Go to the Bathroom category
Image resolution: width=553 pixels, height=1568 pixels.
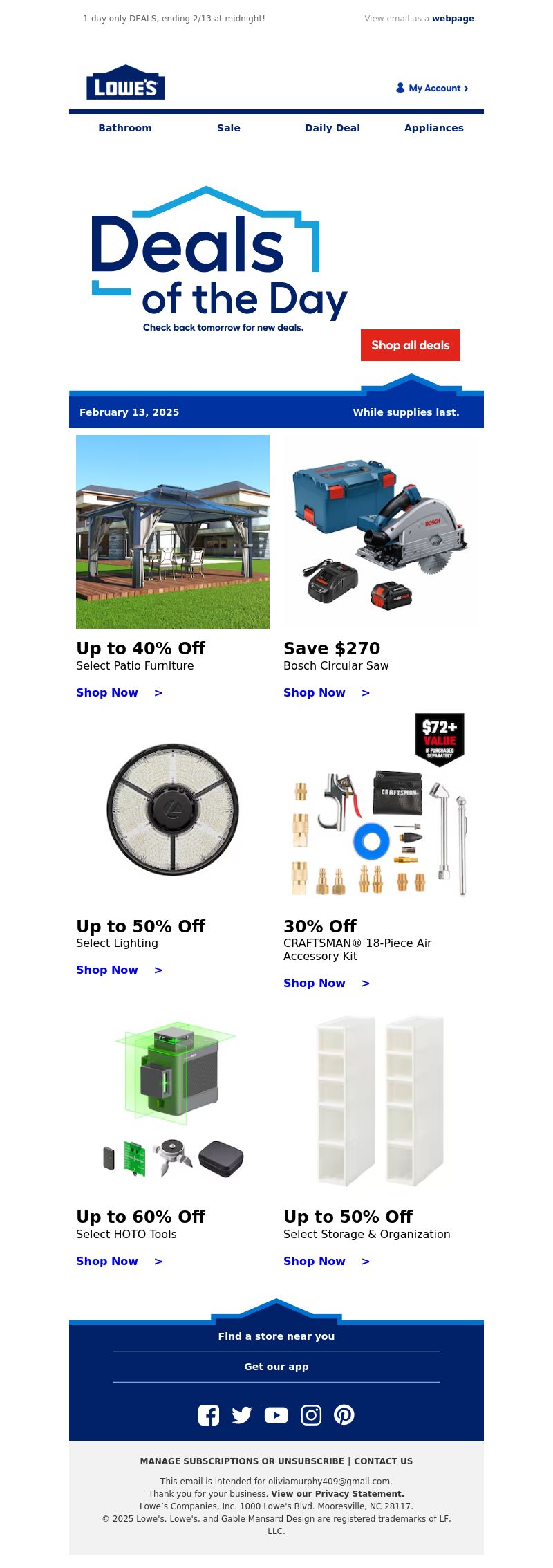pos(125,128)
